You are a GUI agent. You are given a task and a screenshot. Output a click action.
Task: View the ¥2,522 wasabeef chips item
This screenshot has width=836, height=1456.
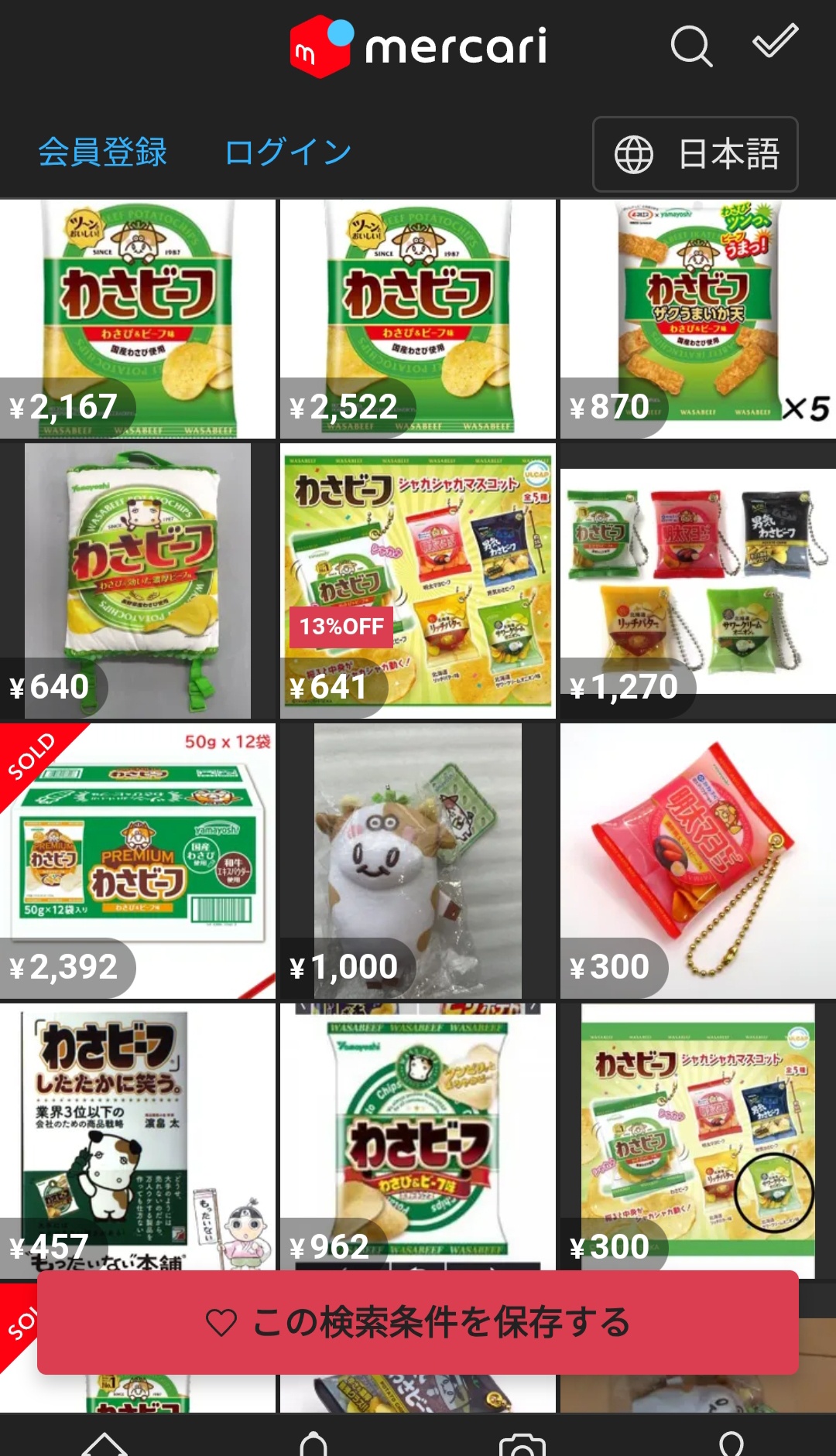[x=418, y=319]
